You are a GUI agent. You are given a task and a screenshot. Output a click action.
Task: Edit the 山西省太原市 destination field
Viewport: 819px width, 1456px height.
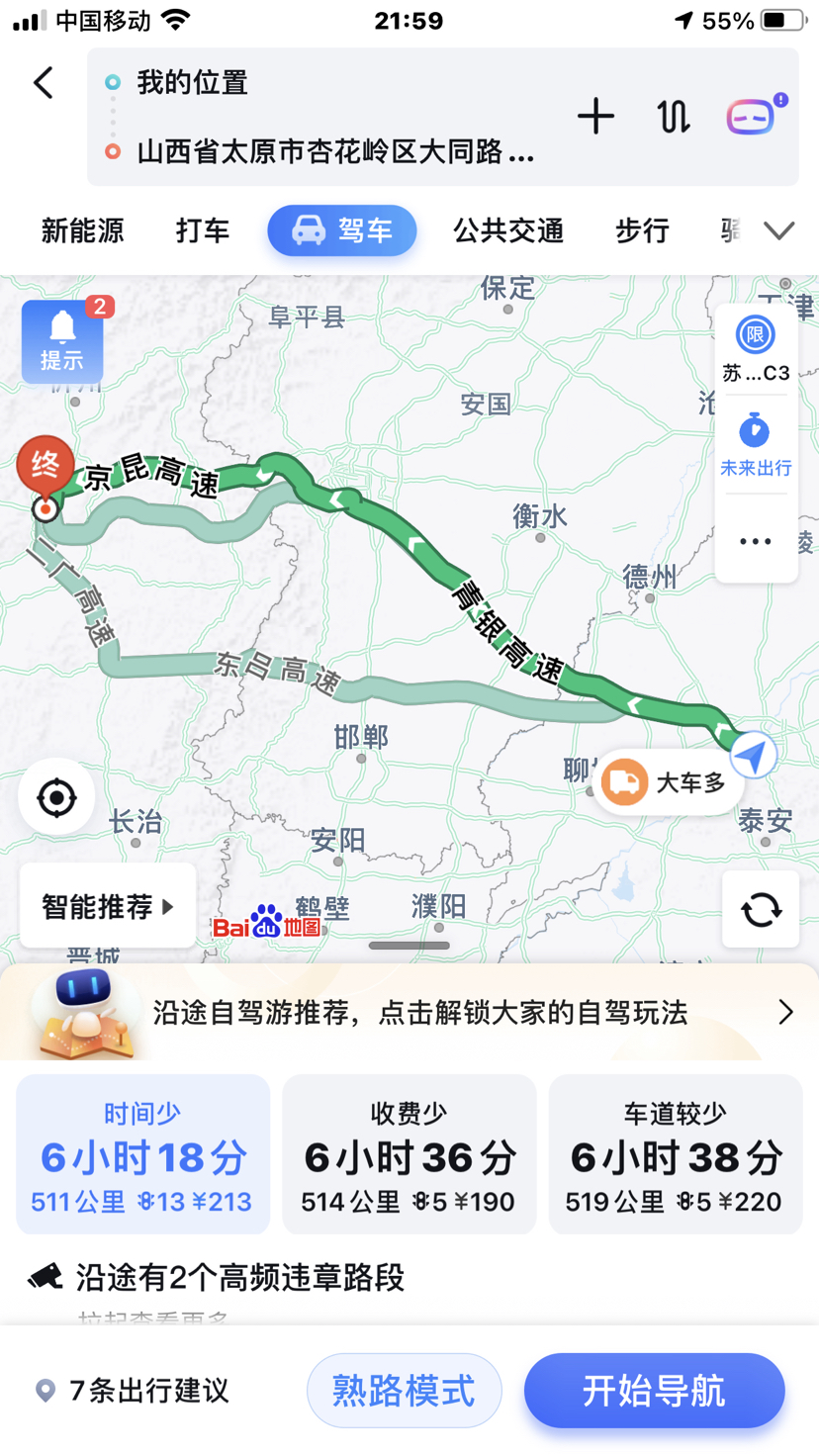click(x=335, y=152)
